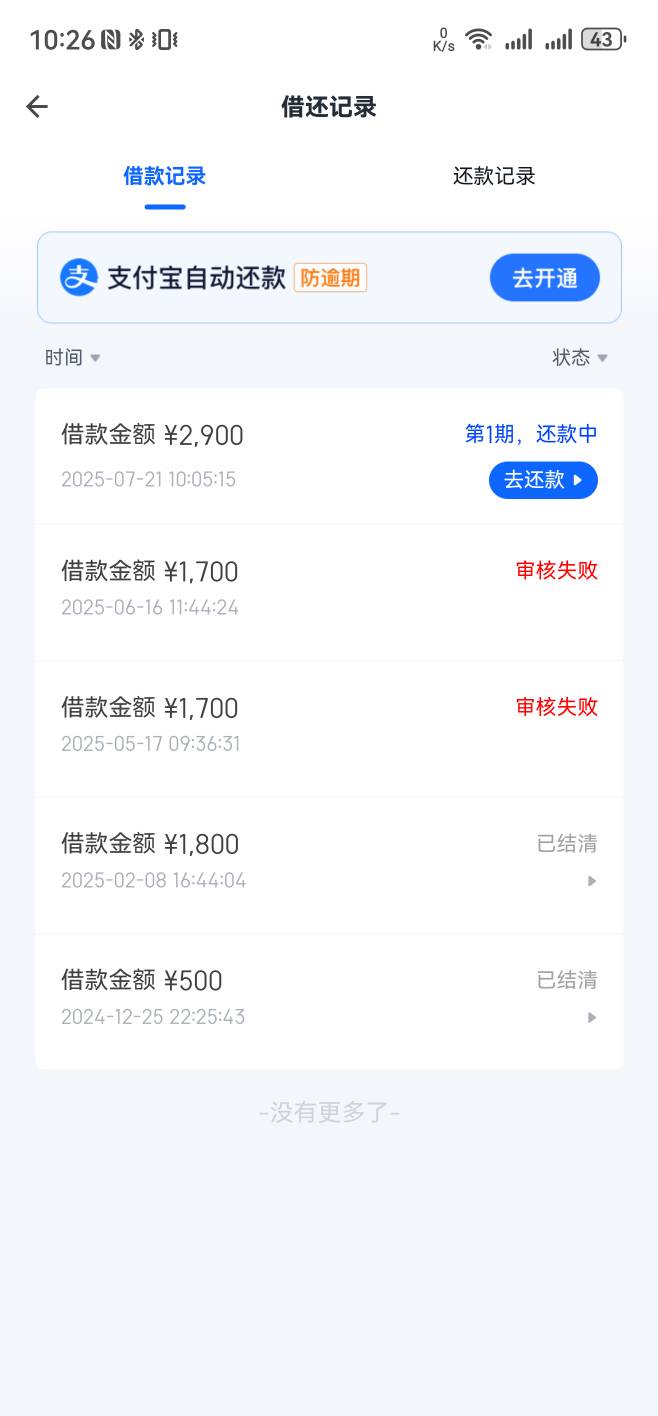Tap 去还款 on the ¥2,900 loan

543,480
